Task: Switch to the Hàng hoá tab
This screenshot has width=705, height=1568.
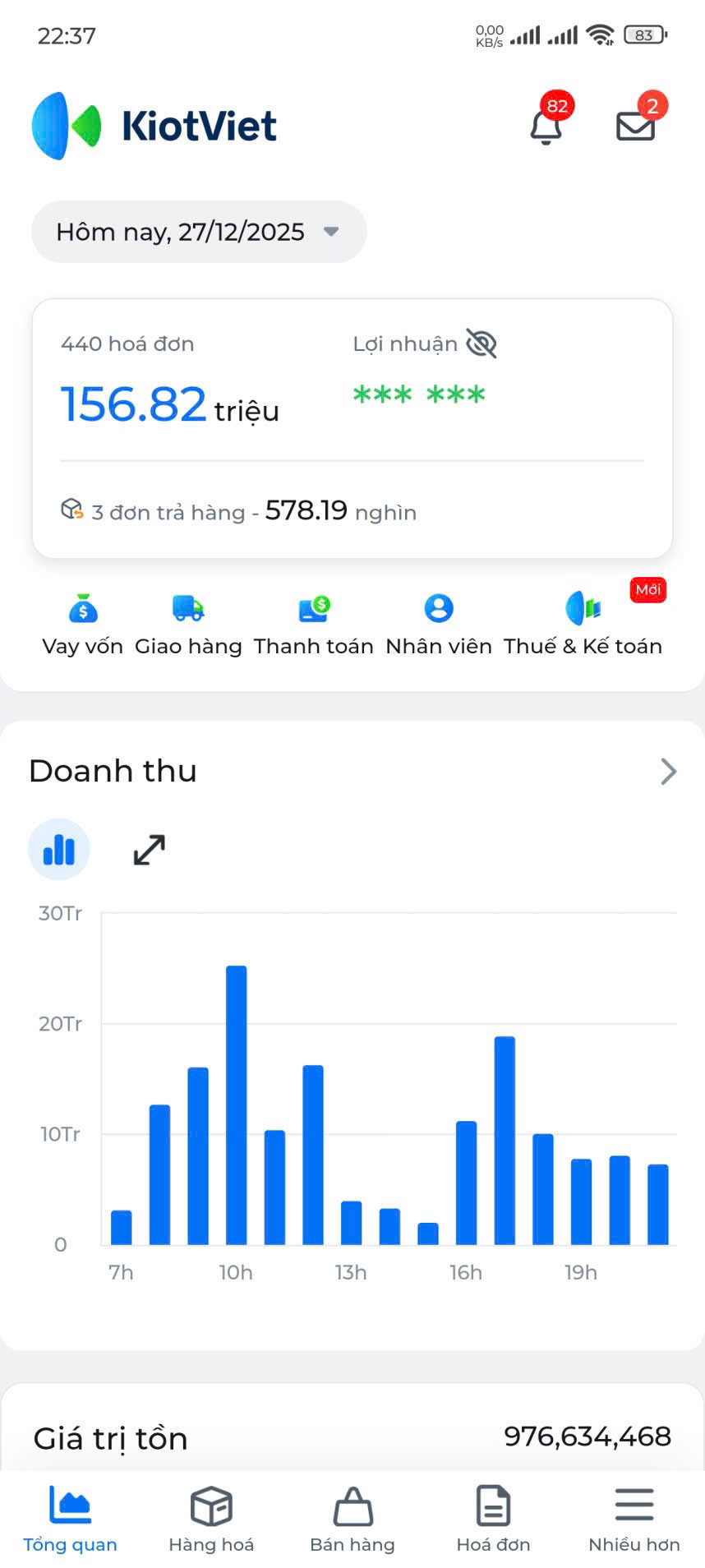Action: (211, 1520)
